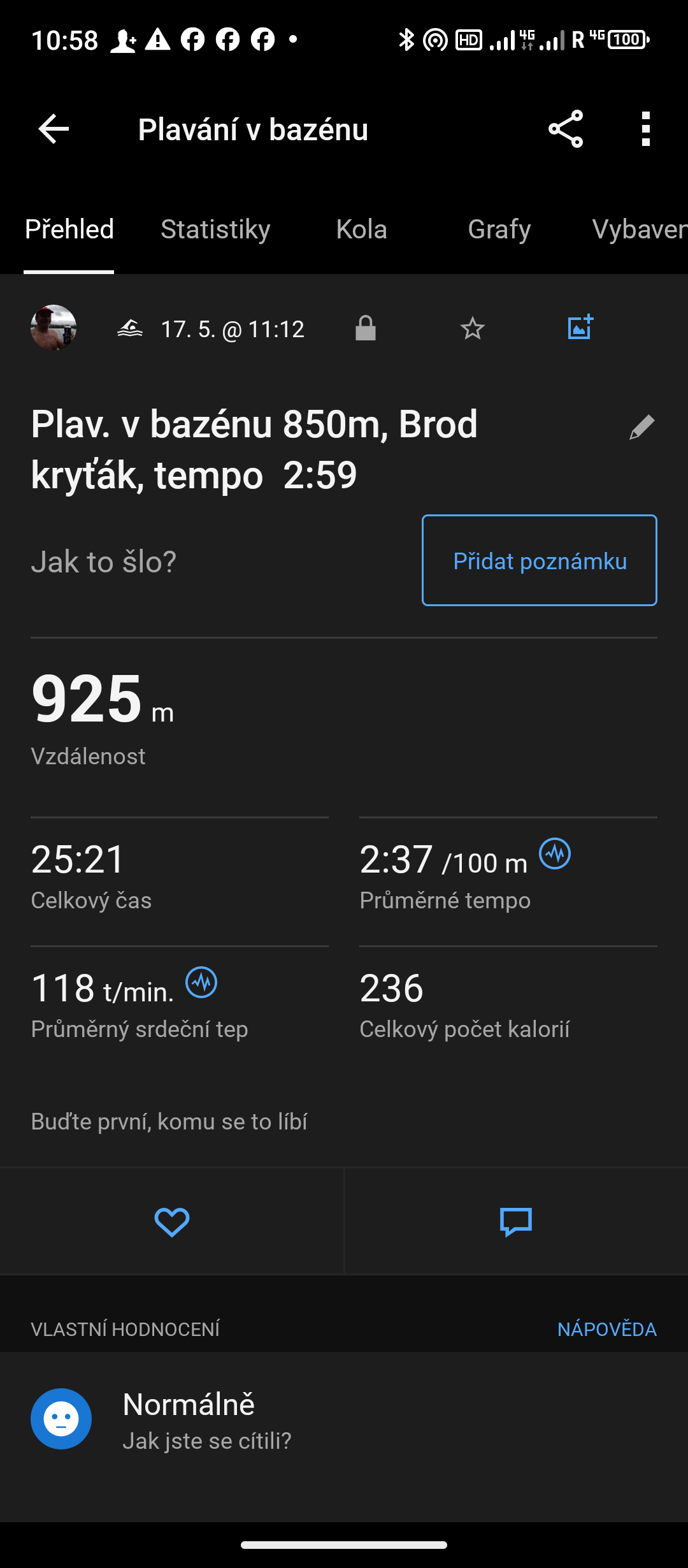This screenshot has height=1568, width=688.
Task: Go back from the pool swim activity
Action: tap(54, 129)
